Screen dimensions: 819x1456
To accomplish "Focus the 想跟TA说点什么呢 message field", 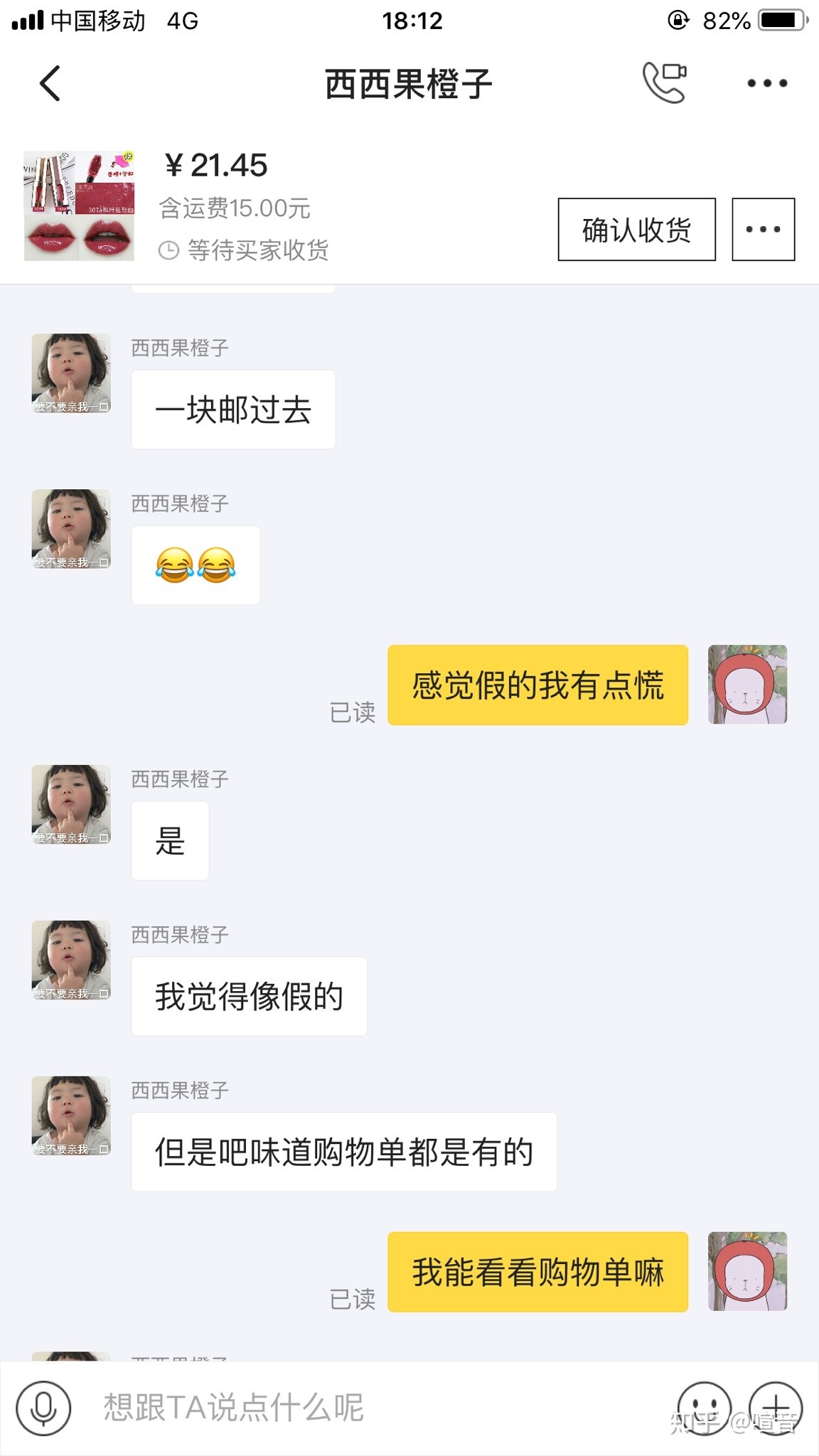I will 355,1408.
